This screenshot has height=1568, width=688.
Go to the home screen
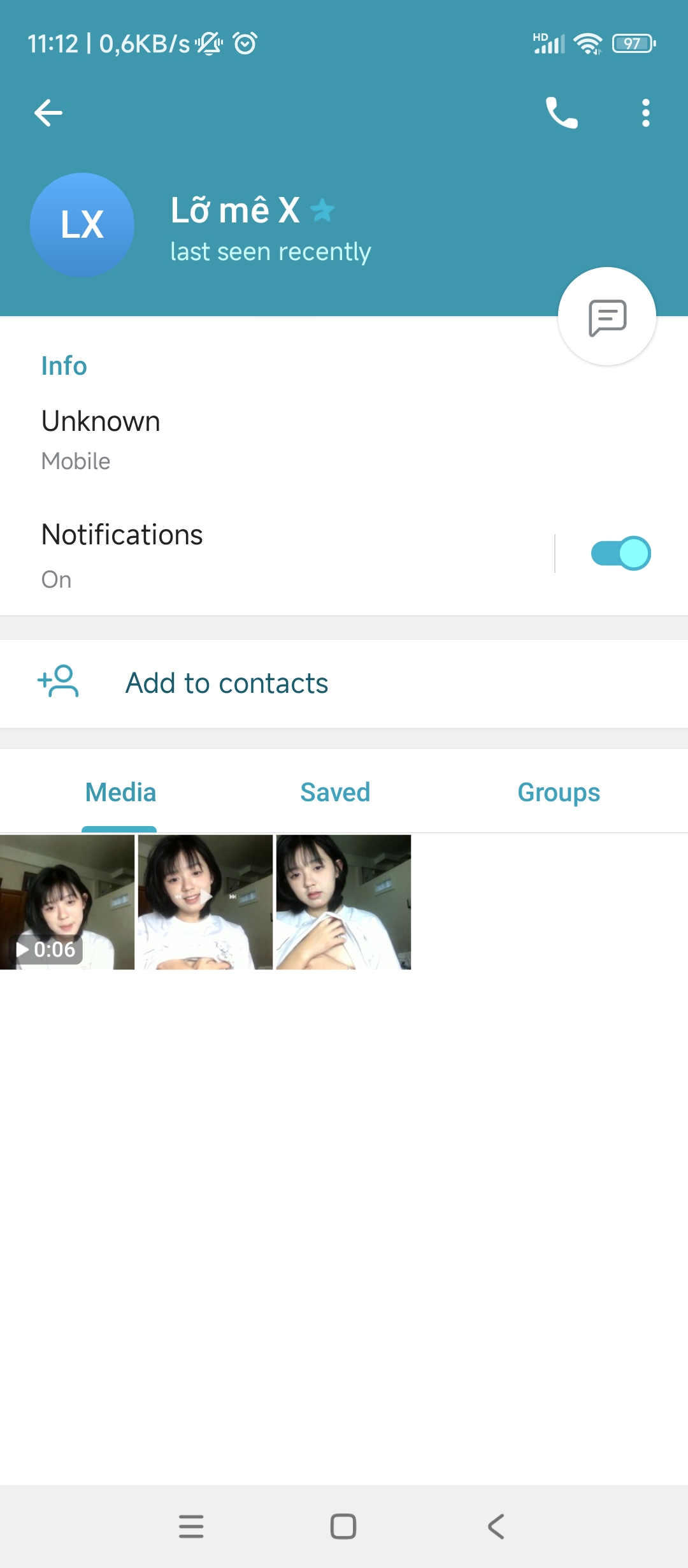[x=343, y=1527]
